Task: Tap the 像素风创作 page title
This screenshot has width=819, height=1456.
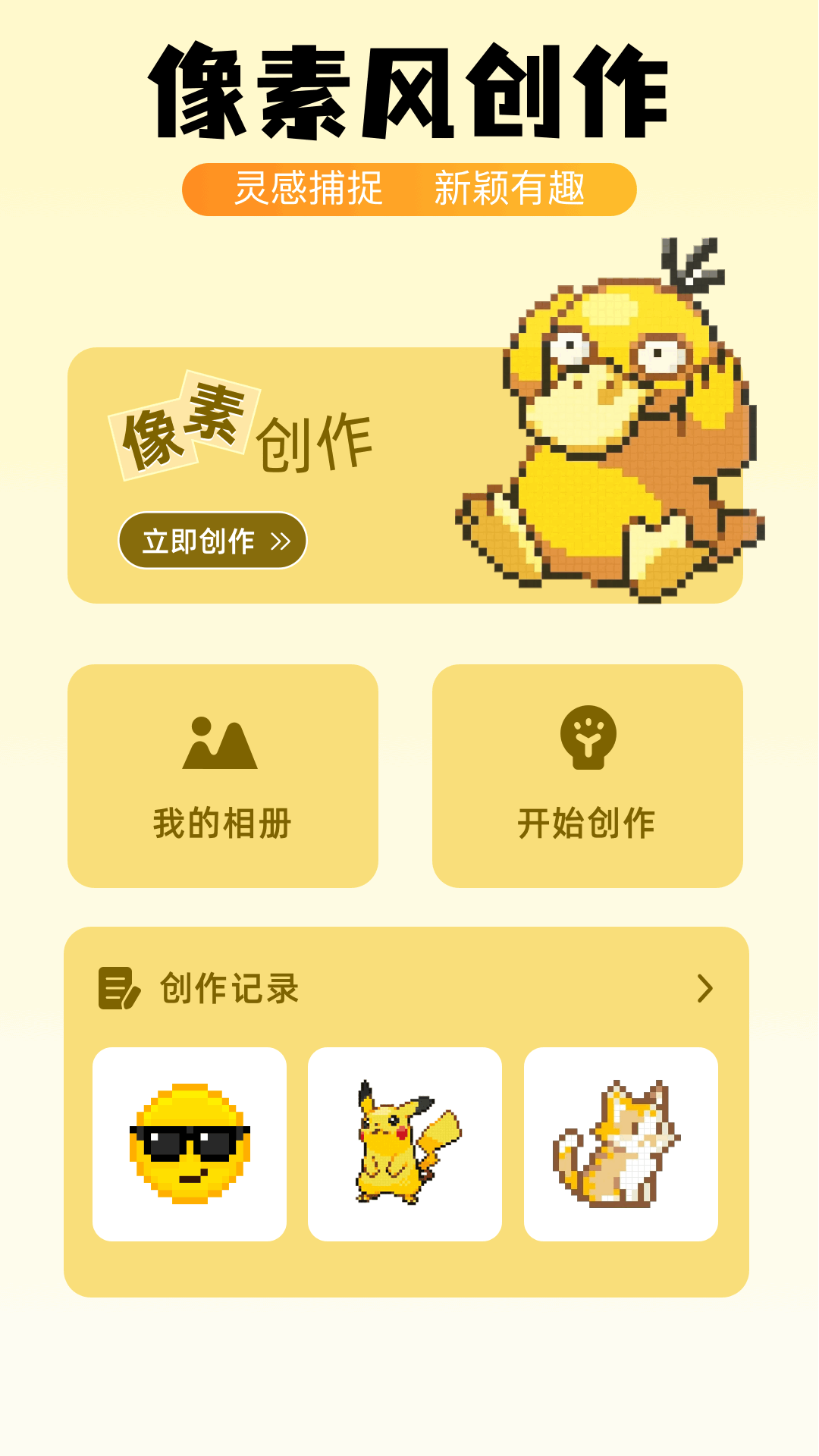Action: coord(409,87)
